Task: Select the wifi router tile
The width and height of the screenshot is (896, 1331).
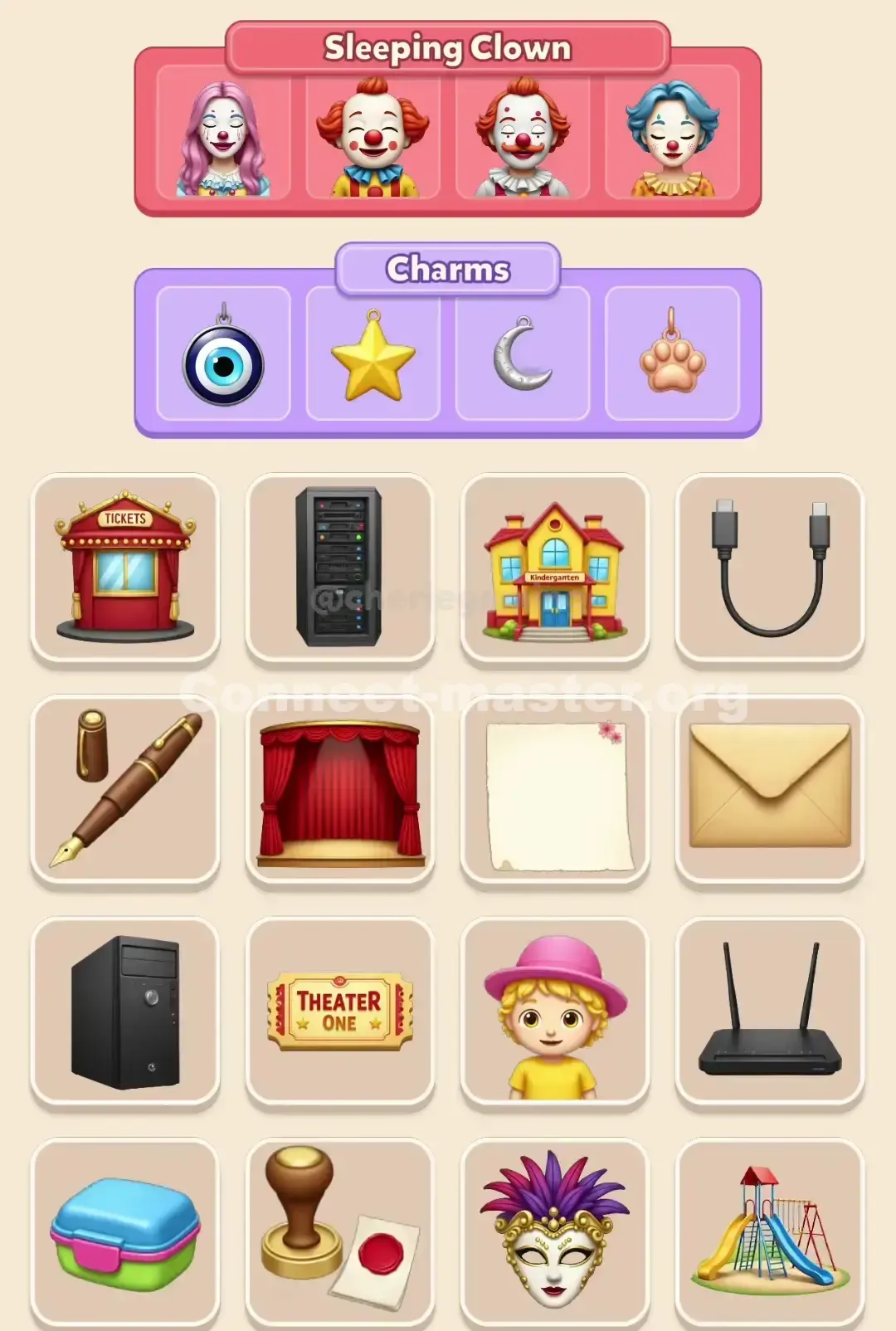Action: click(x=770, y=1011)
